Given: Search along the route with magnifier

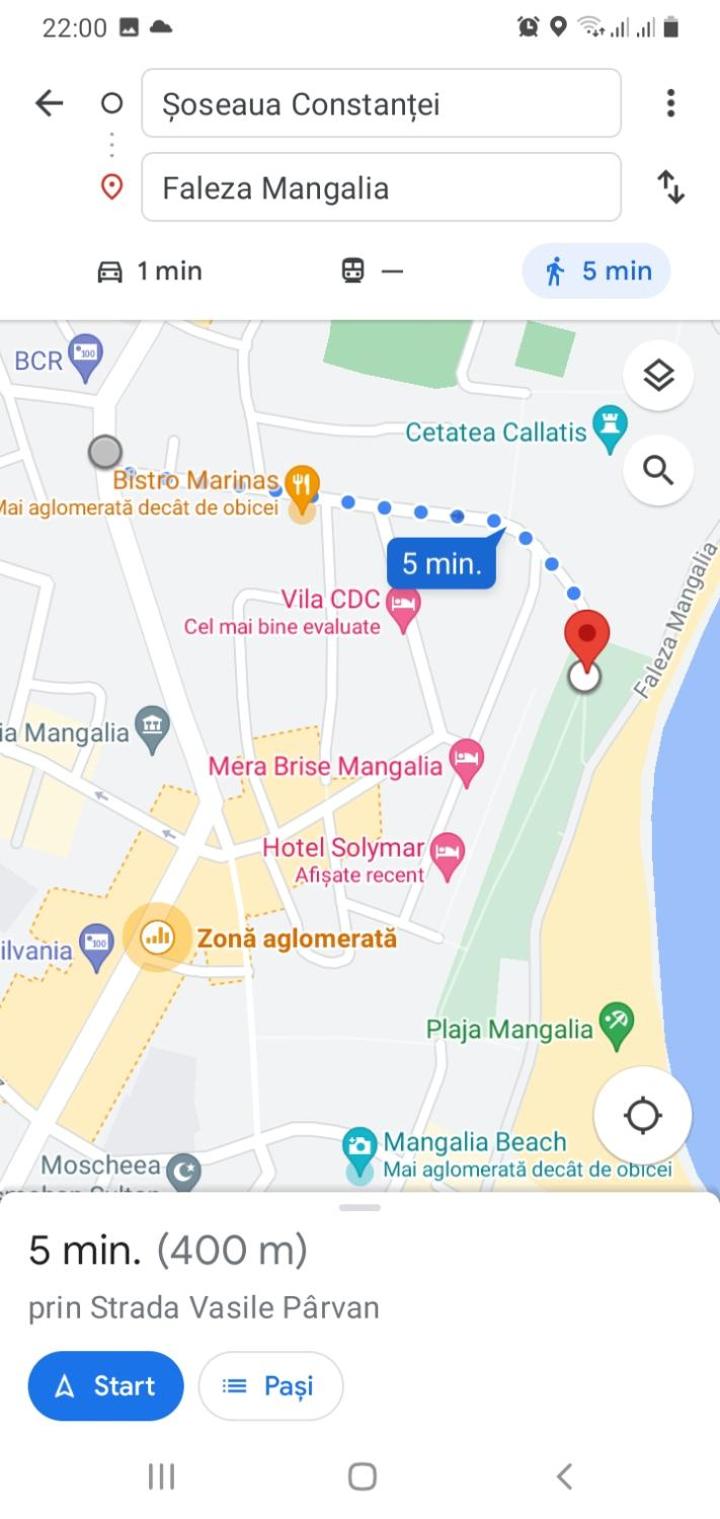Looking at the screenshot, I should pos(658,469).
